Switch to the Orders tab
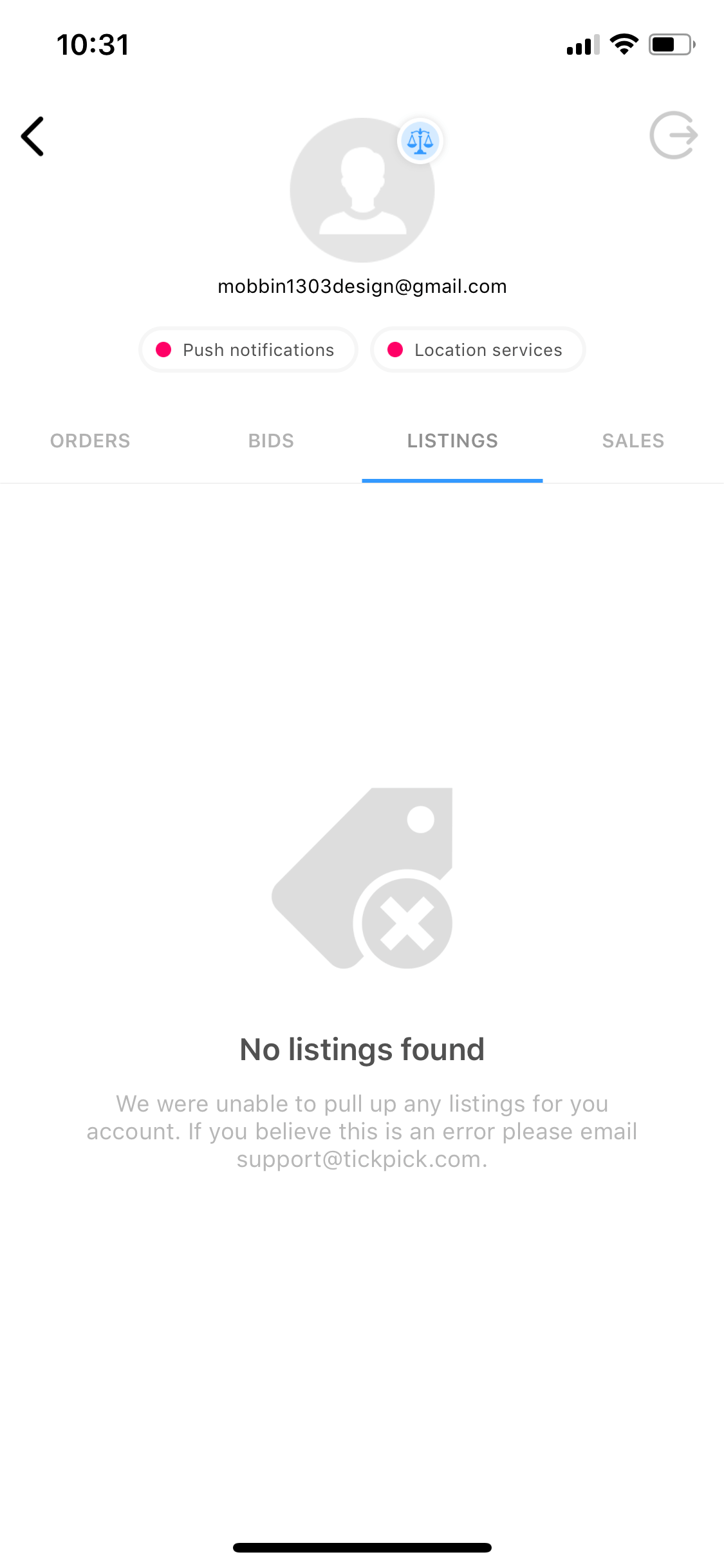 (90, 441)
